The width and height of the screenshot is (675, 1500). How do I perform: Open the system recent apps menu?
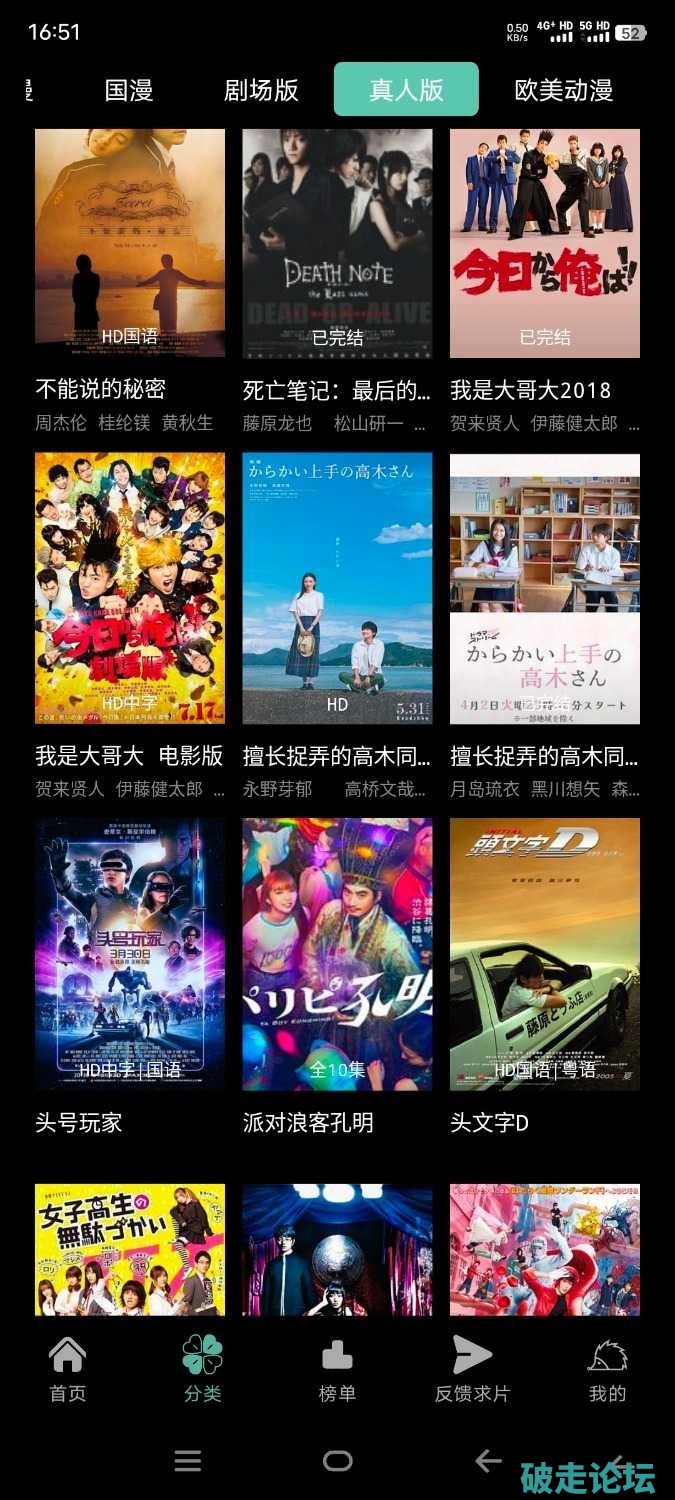click(188, 1461)
